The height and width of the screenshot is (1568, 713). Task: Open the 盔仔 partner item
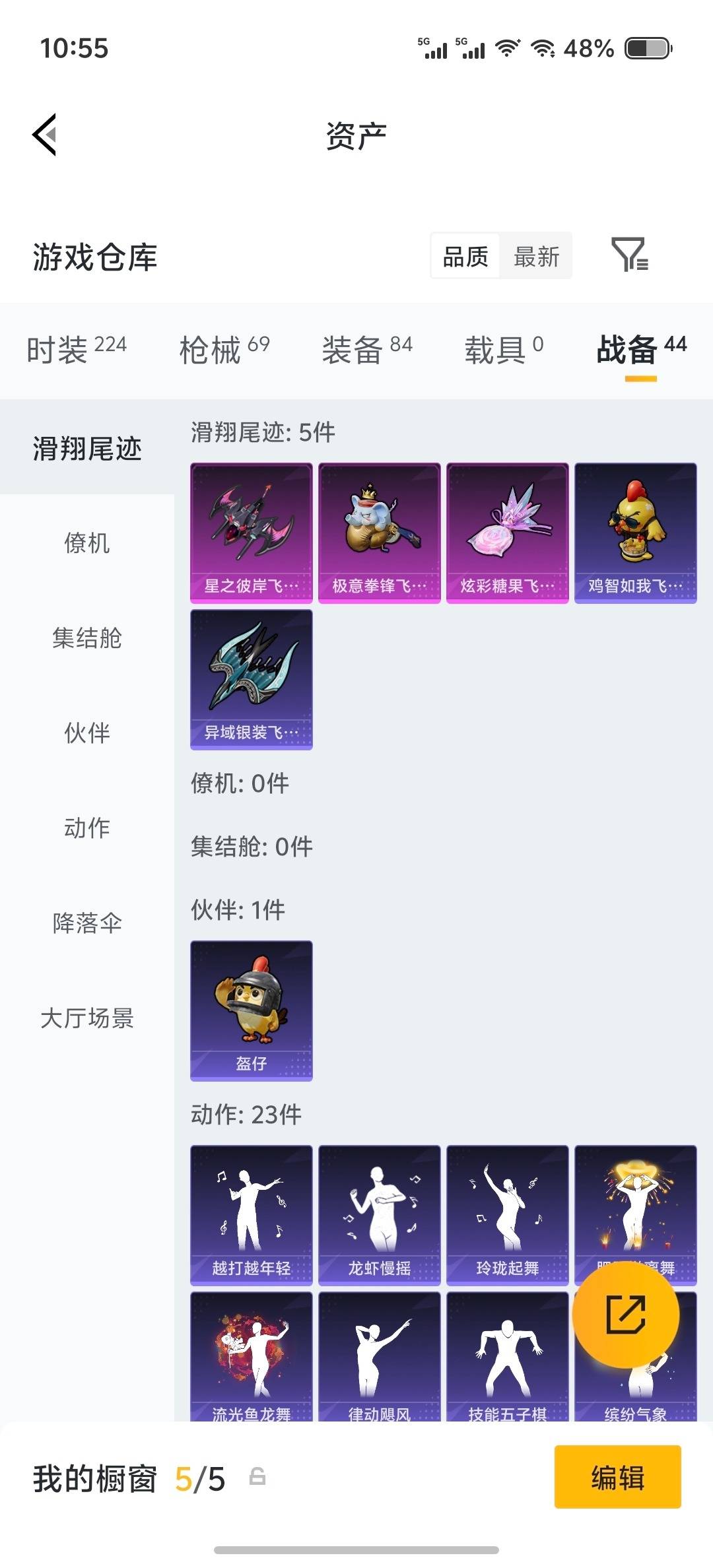tap(251, 1010)
